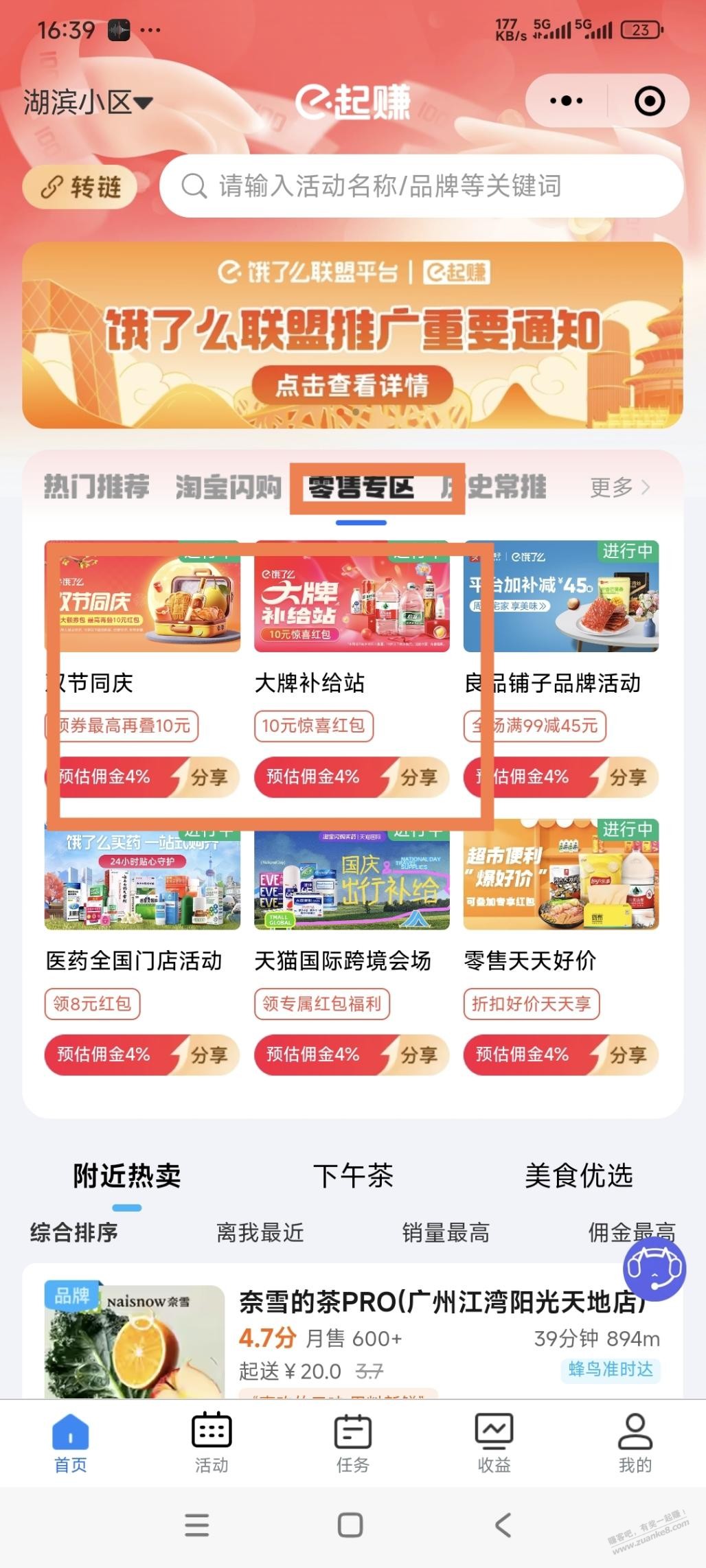Open the 湖滨小区 location dropdown

pyautogui.click(x=87, y=103)
